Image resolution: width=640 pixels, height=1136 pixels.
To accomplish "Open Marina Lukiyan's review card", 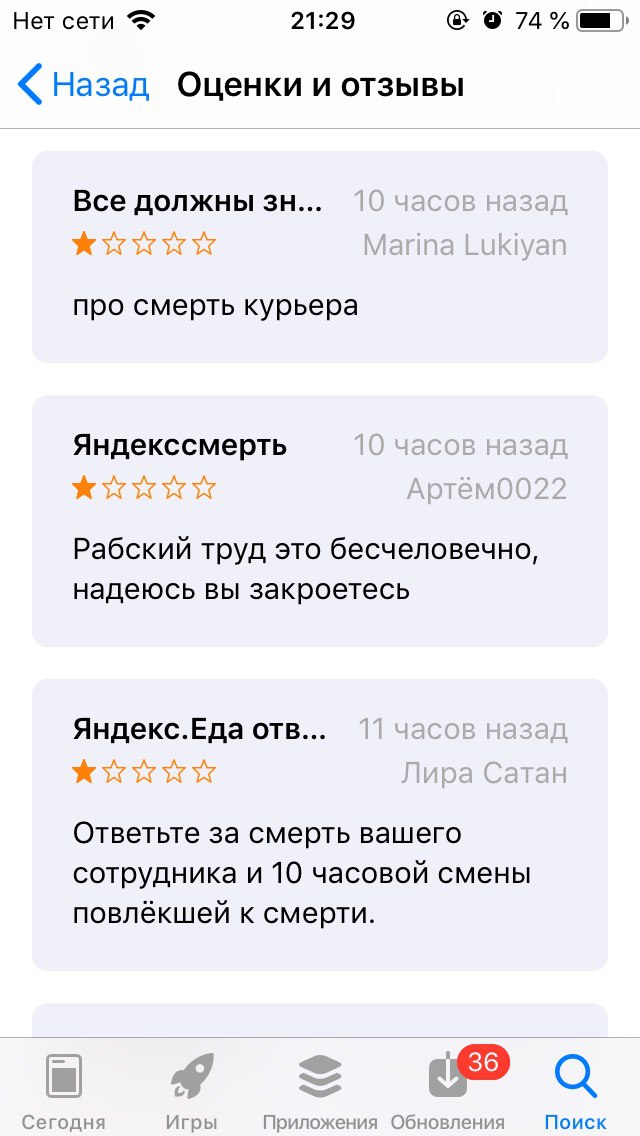I will click(x=320, y=257).
